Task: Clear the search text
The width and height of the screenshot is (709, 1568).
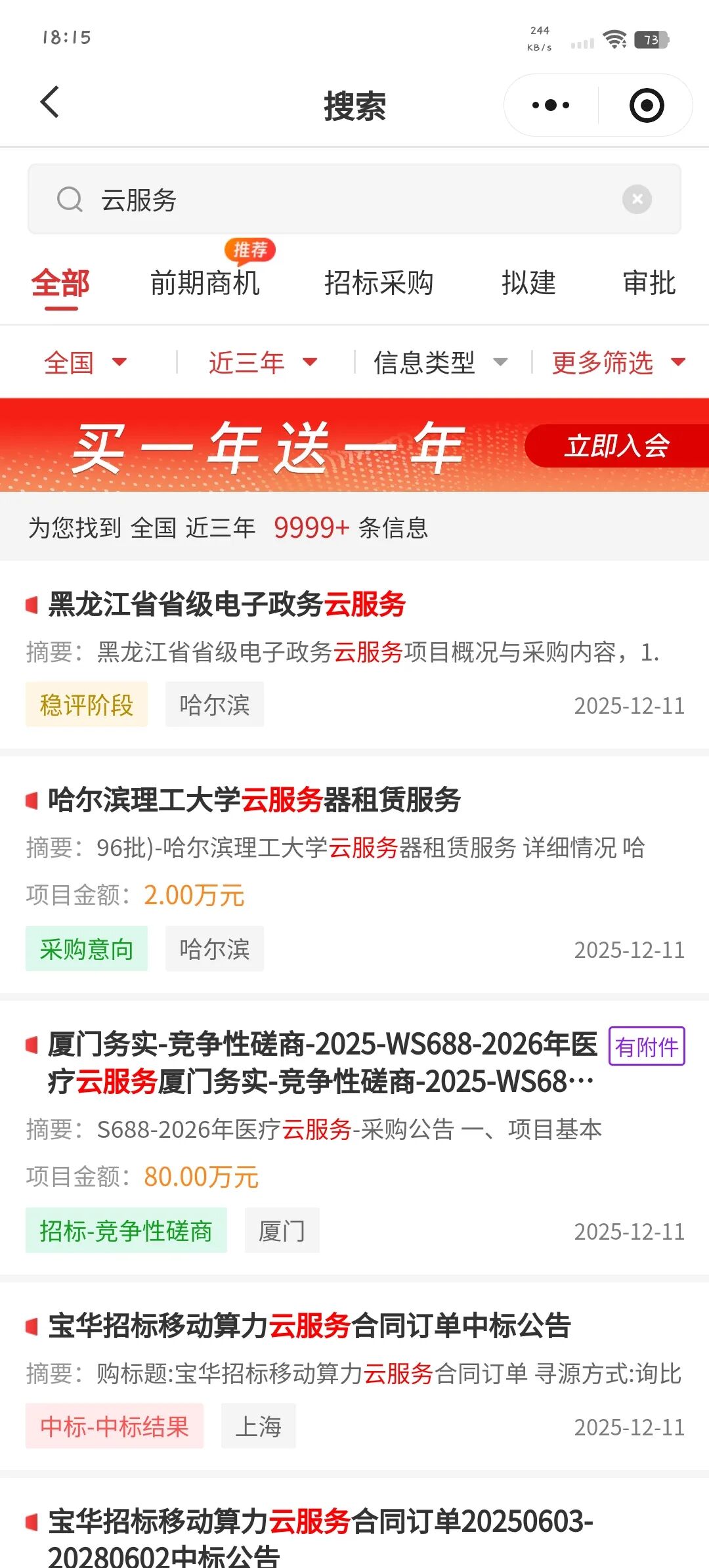Action: 637,199
